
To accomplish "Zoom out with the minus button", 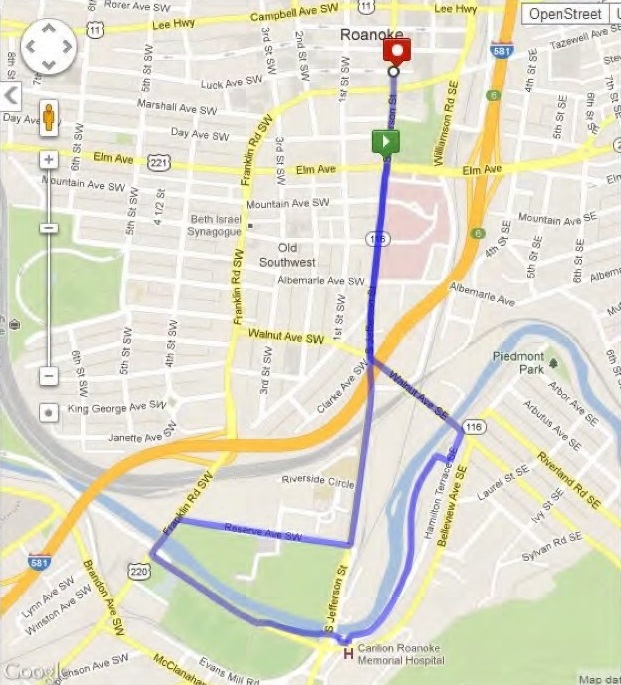I will (49, 376).
